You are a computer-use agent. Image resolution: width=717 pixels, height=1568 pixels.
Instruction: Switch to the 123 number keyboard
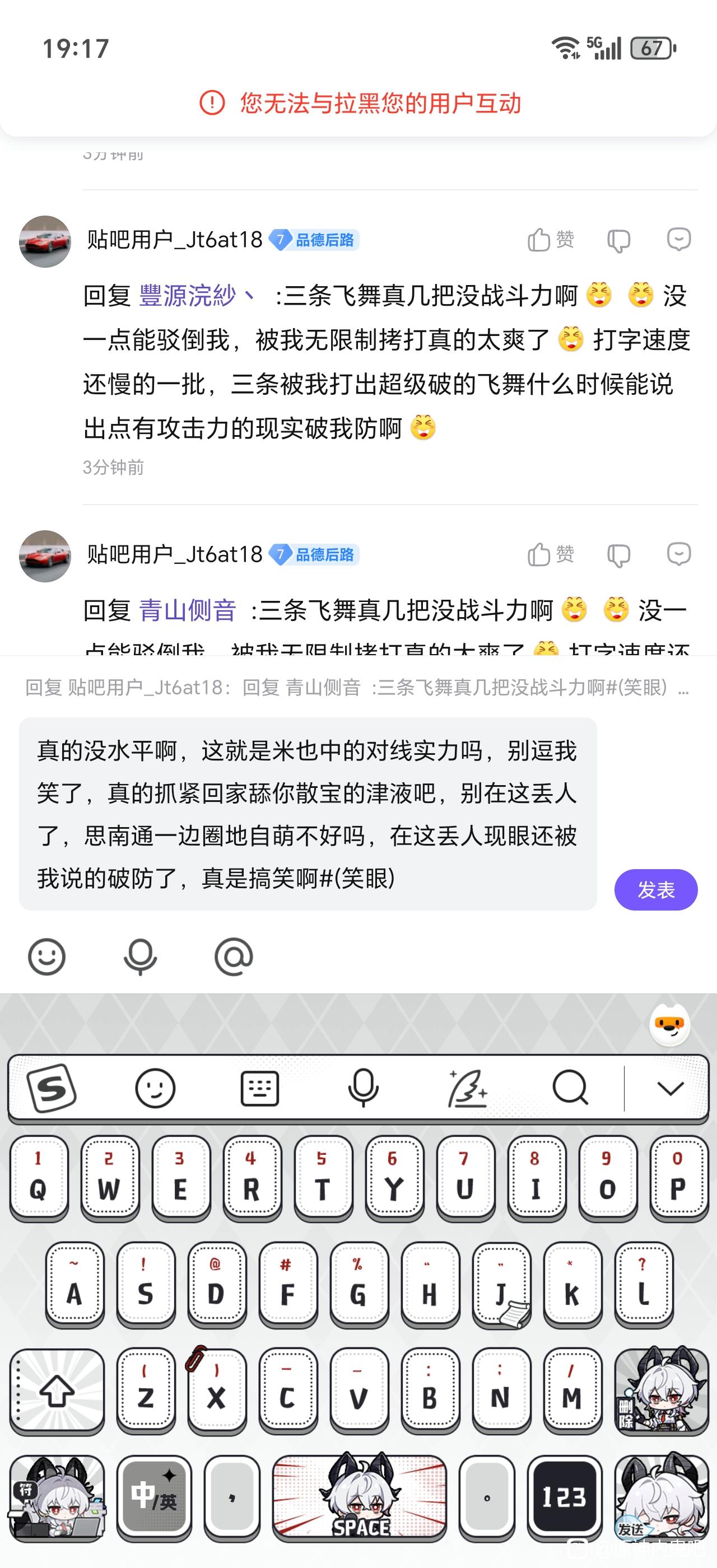coord(564,1497)
